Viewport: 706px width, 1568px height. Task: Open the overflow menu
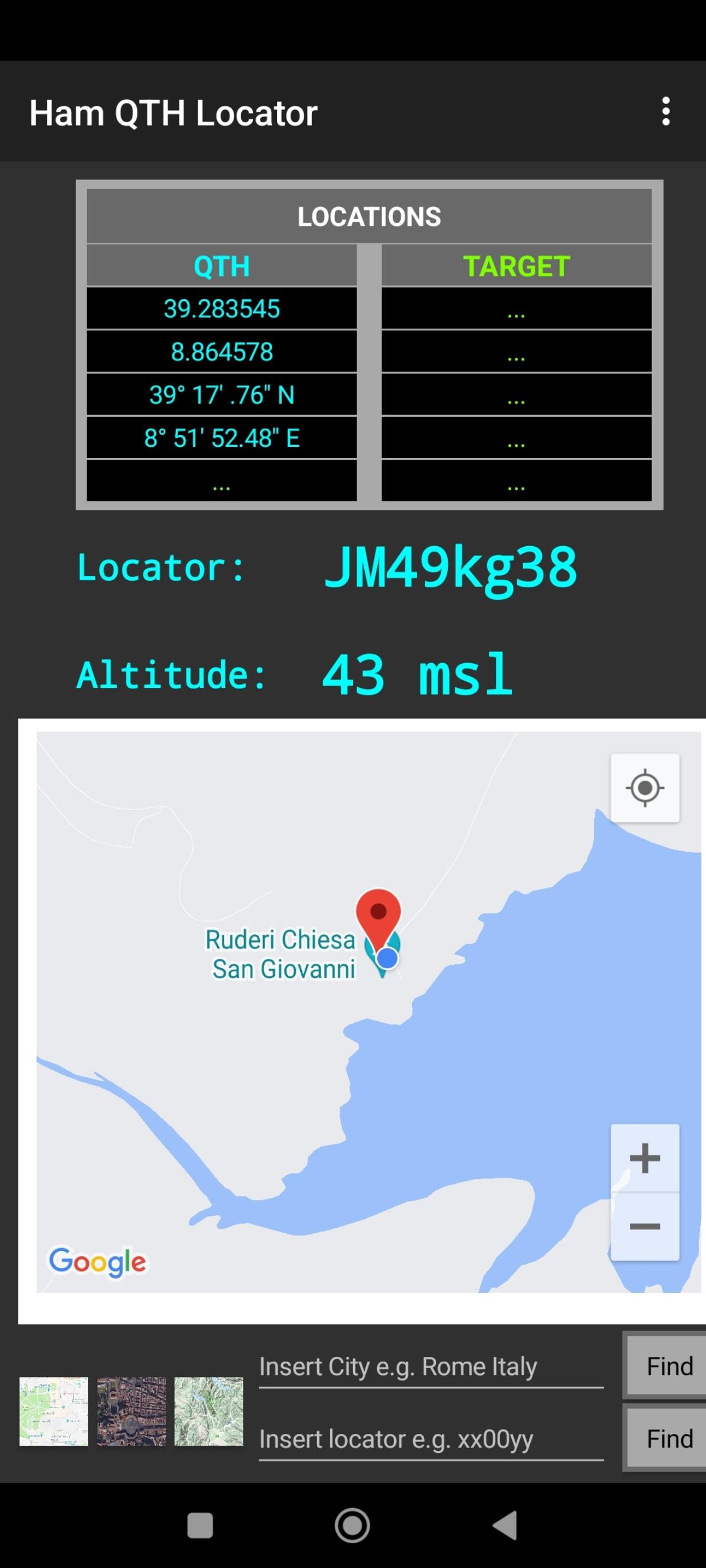click(x=665, y=112)
